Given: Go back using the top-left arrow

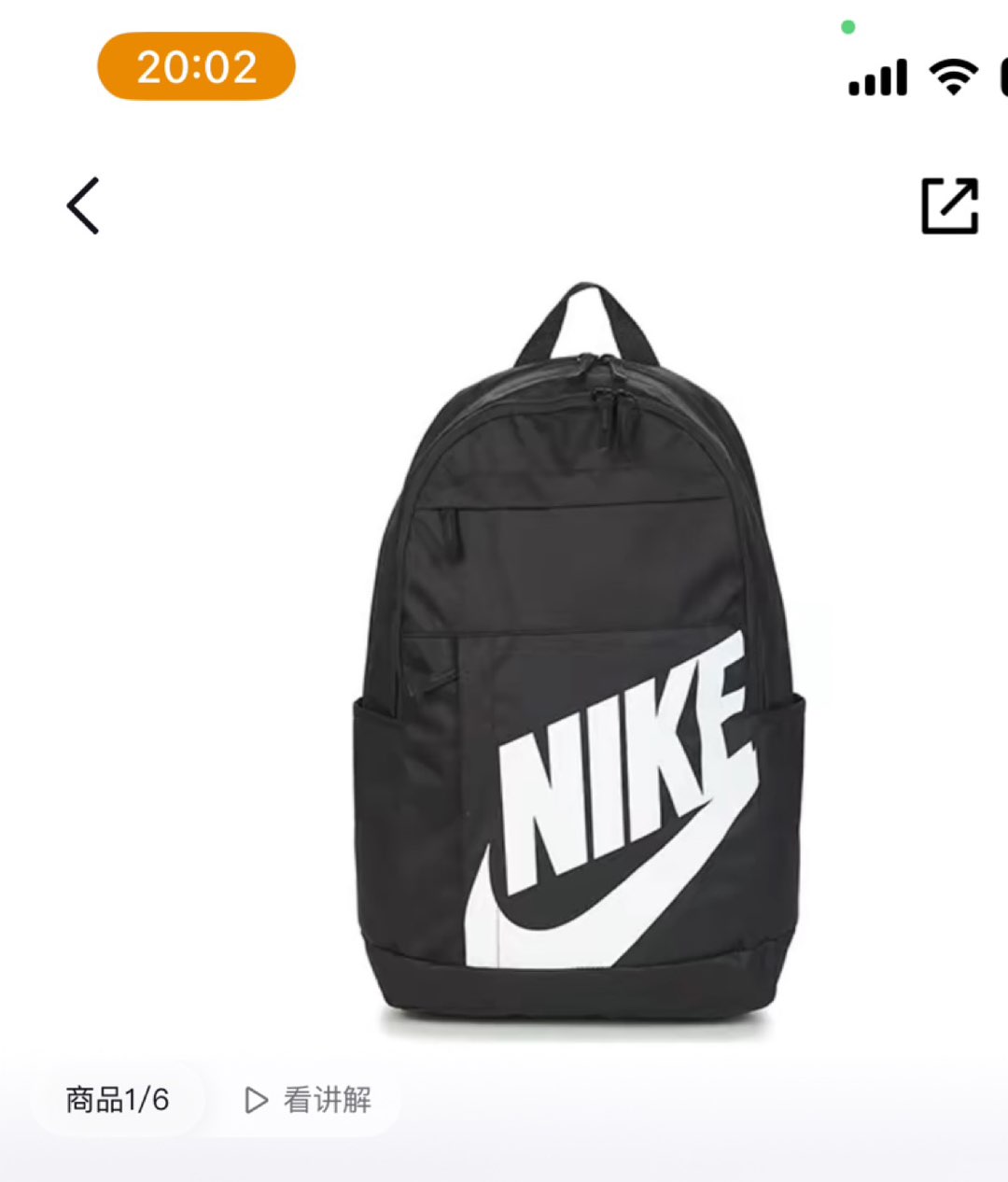Looking at the screenshot, I should [x=83, y=205].
